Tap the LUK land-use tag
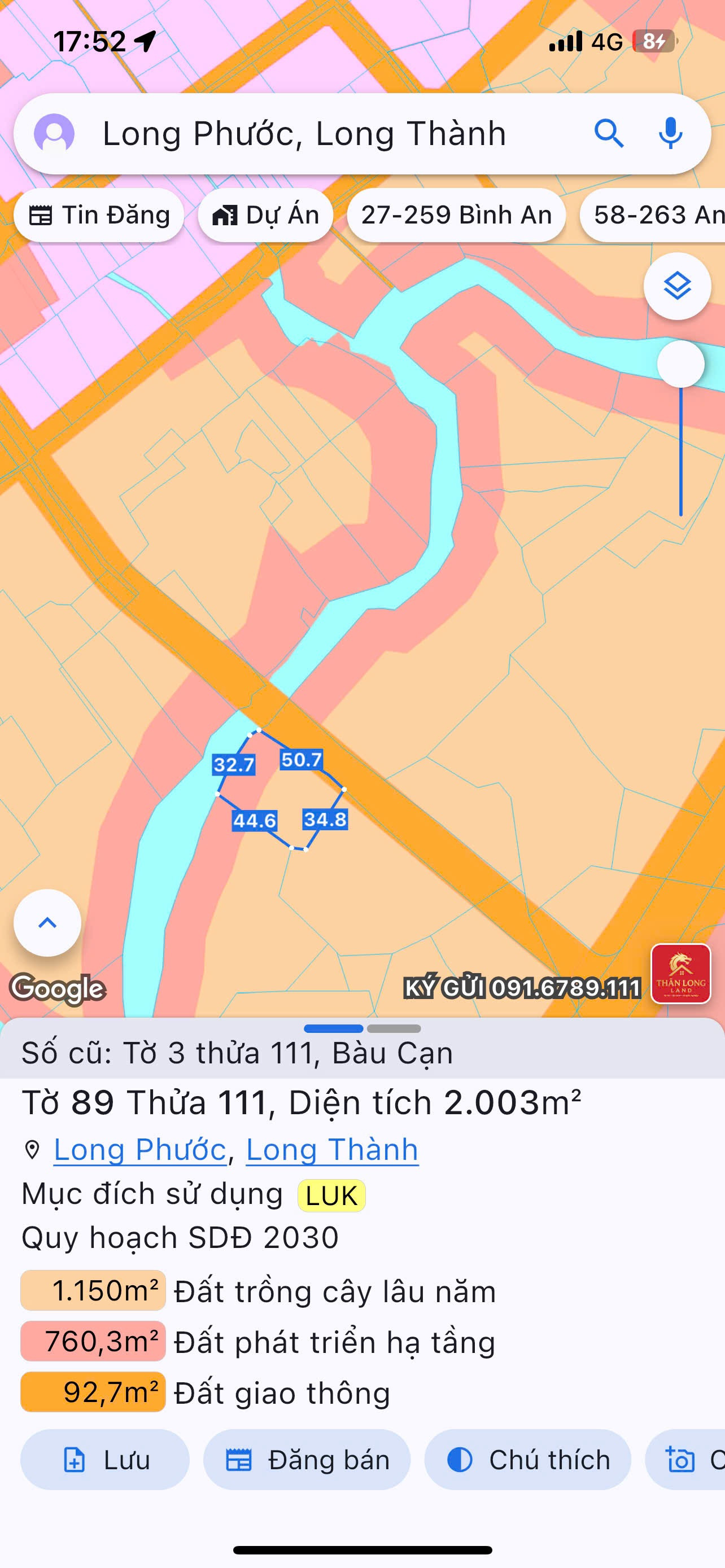 (331, 1195)
